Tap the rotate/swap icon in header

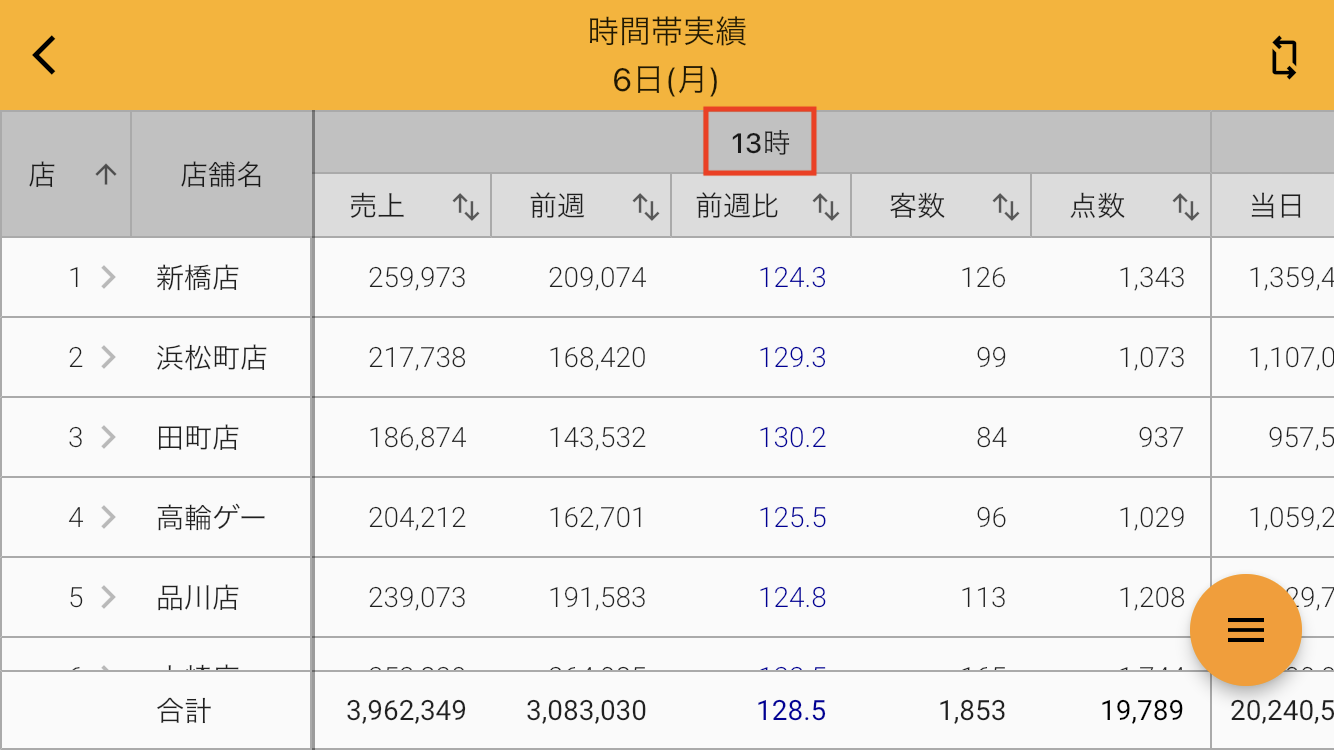tap(1284, 57)
